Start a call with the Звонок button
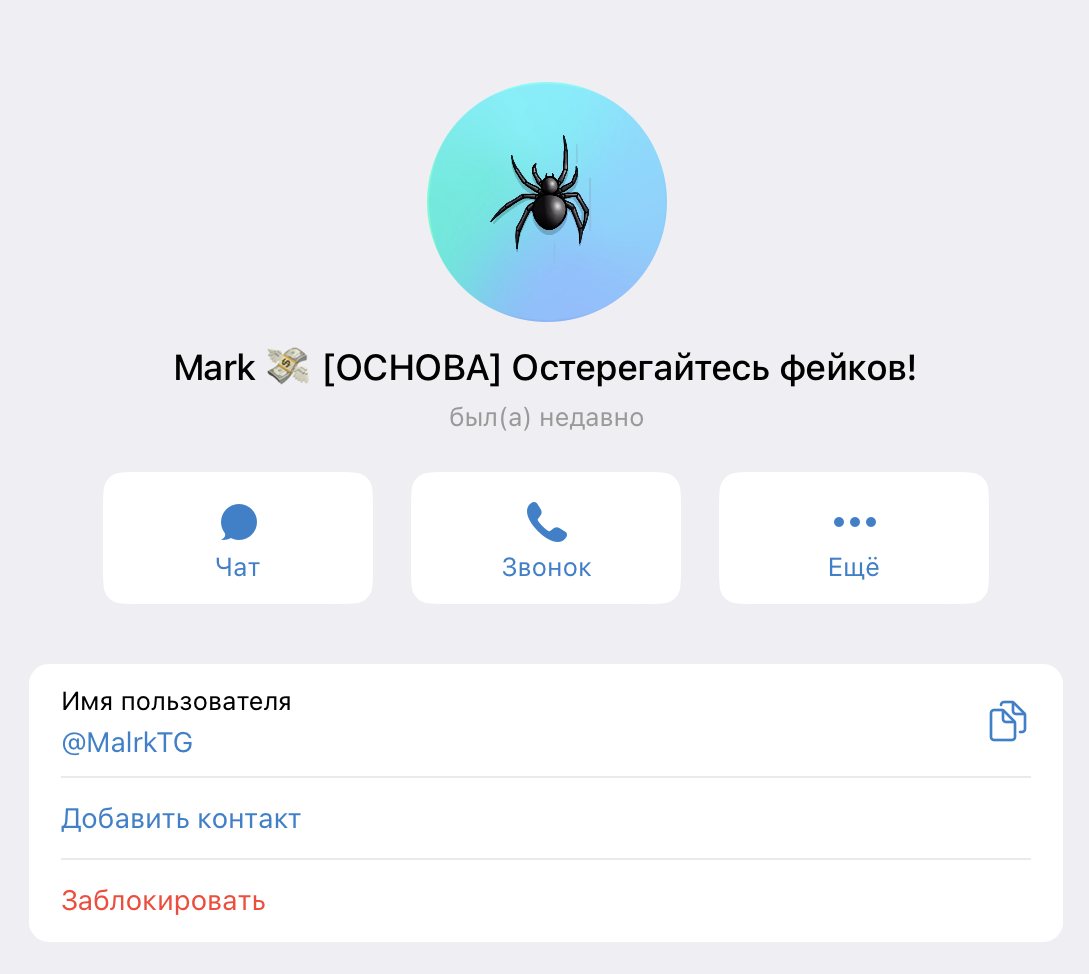The height and width of the screenshot is (974, 1089). tap(546, 539)
